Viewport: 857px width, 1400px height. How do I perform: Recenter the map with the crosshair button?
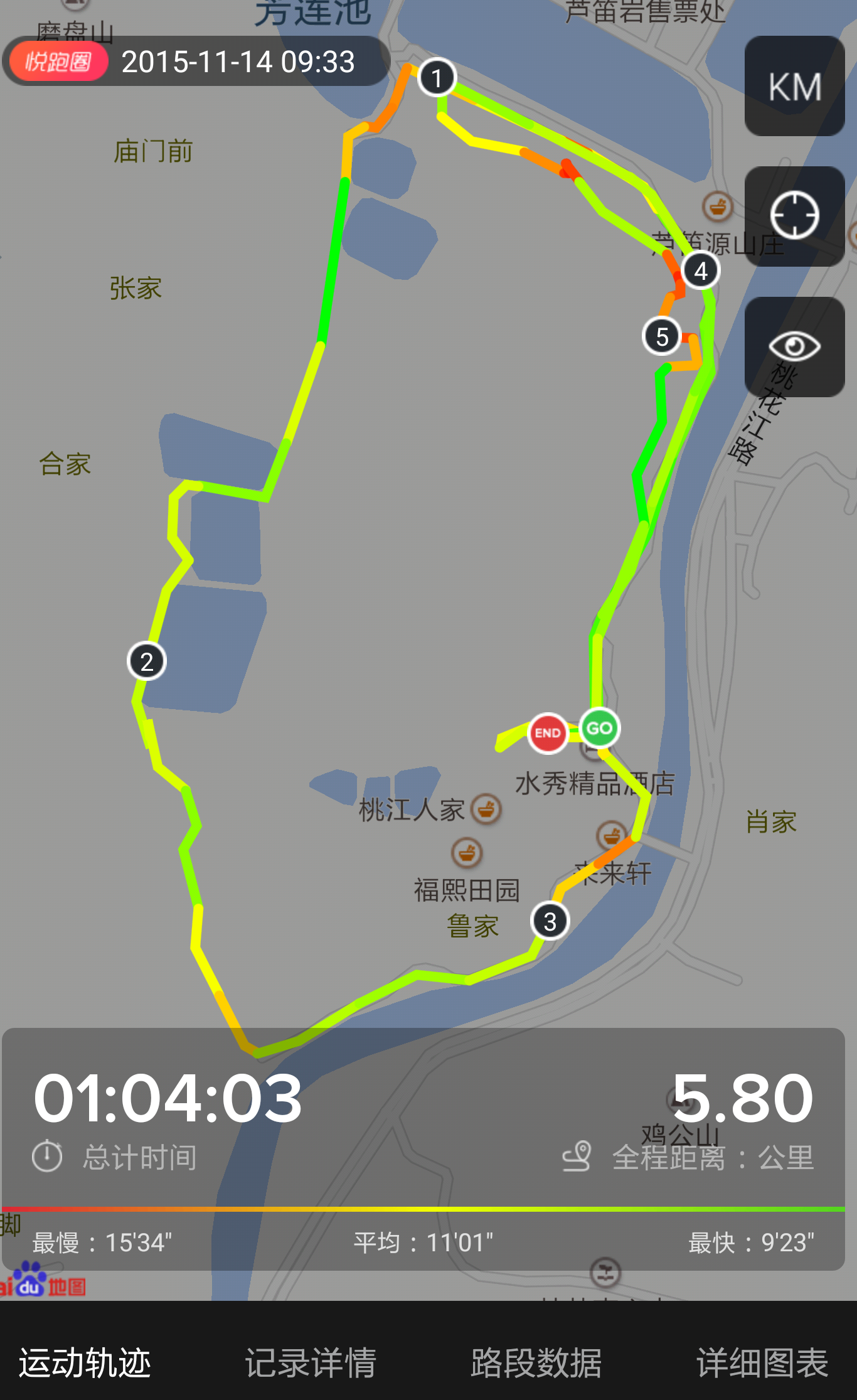(794, 216)
